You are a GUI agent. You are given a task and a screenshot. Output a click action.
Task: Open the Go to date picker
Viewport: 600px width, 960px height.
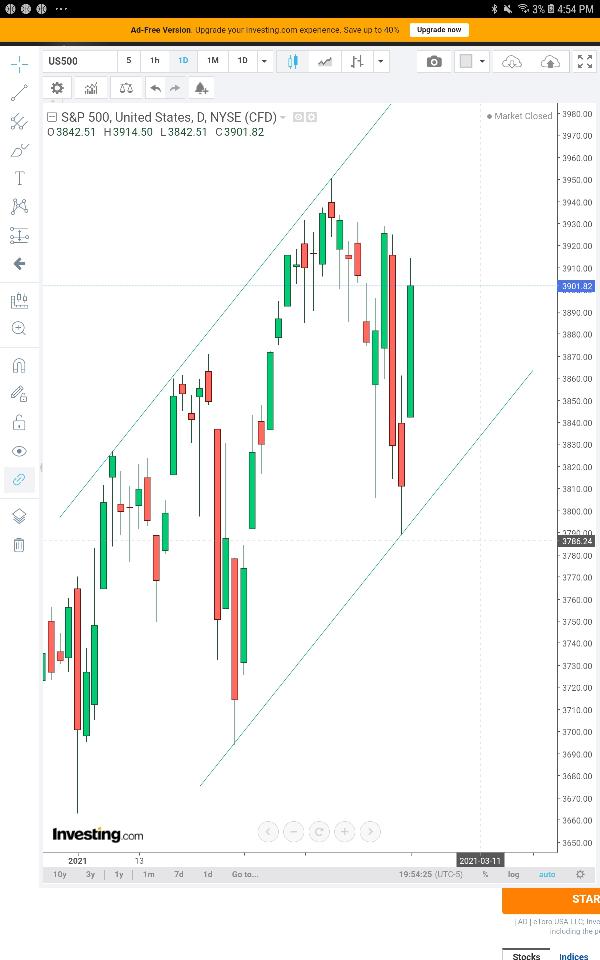click(244, 874)
